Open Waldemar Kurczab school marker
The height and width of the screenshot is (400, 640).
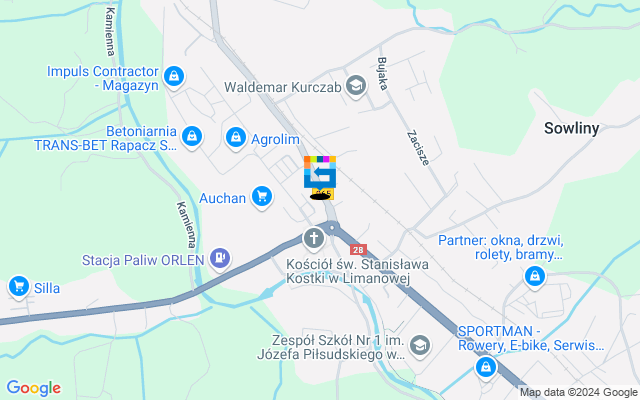(355, 87)
